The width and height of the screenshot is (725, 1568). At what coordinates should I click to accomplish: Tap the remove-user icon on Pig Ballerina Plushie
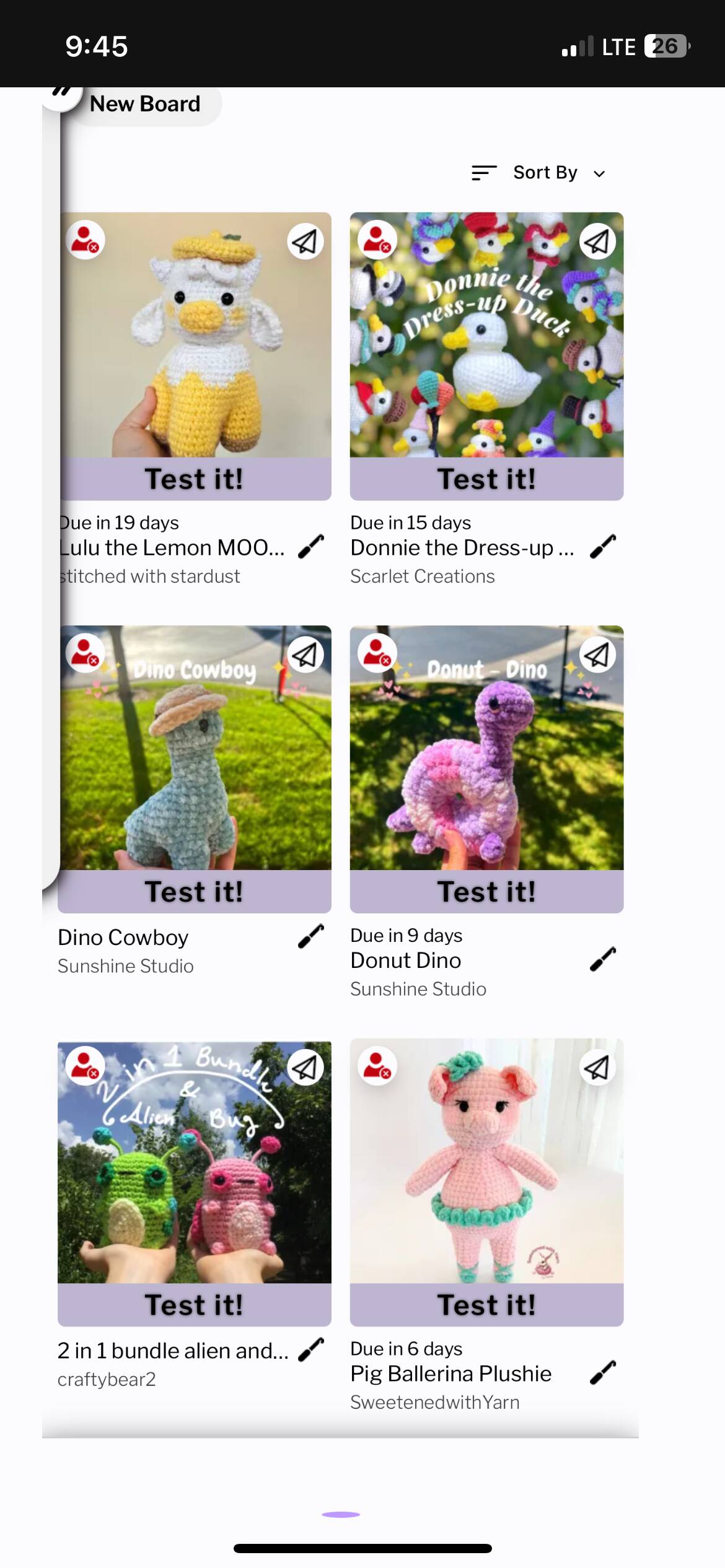coord(377,1066)
